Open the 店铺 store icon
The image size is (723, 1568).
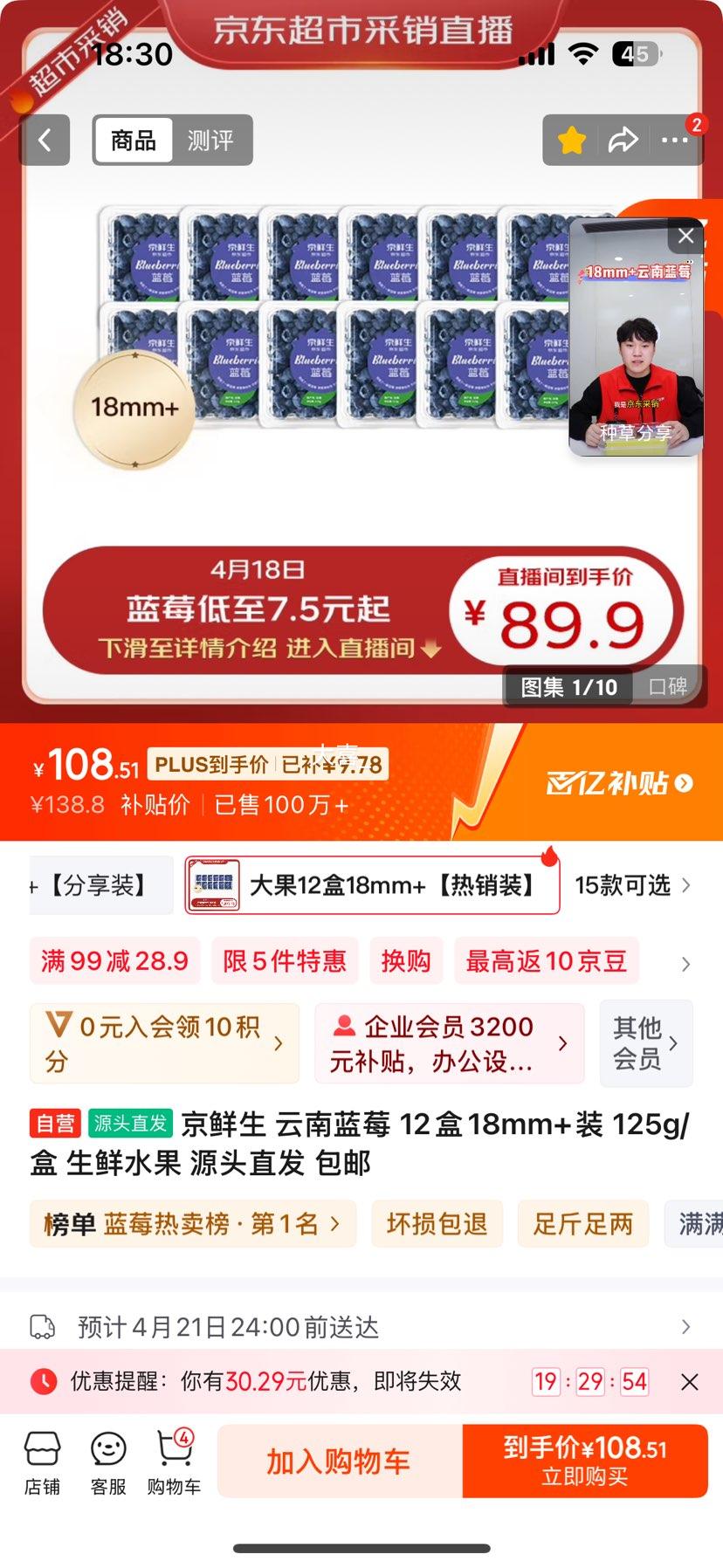[42, 1461]
